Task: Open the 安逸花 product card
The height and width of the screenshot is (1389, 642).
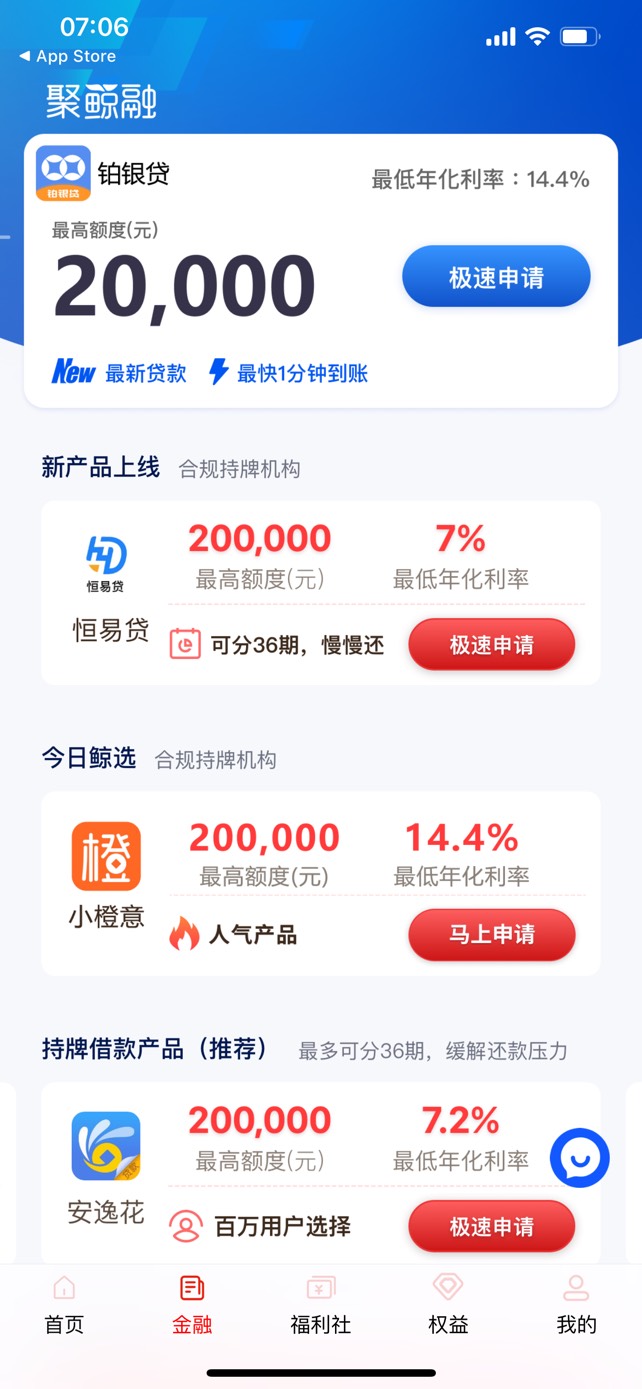Action: (x=321, y=1173)
